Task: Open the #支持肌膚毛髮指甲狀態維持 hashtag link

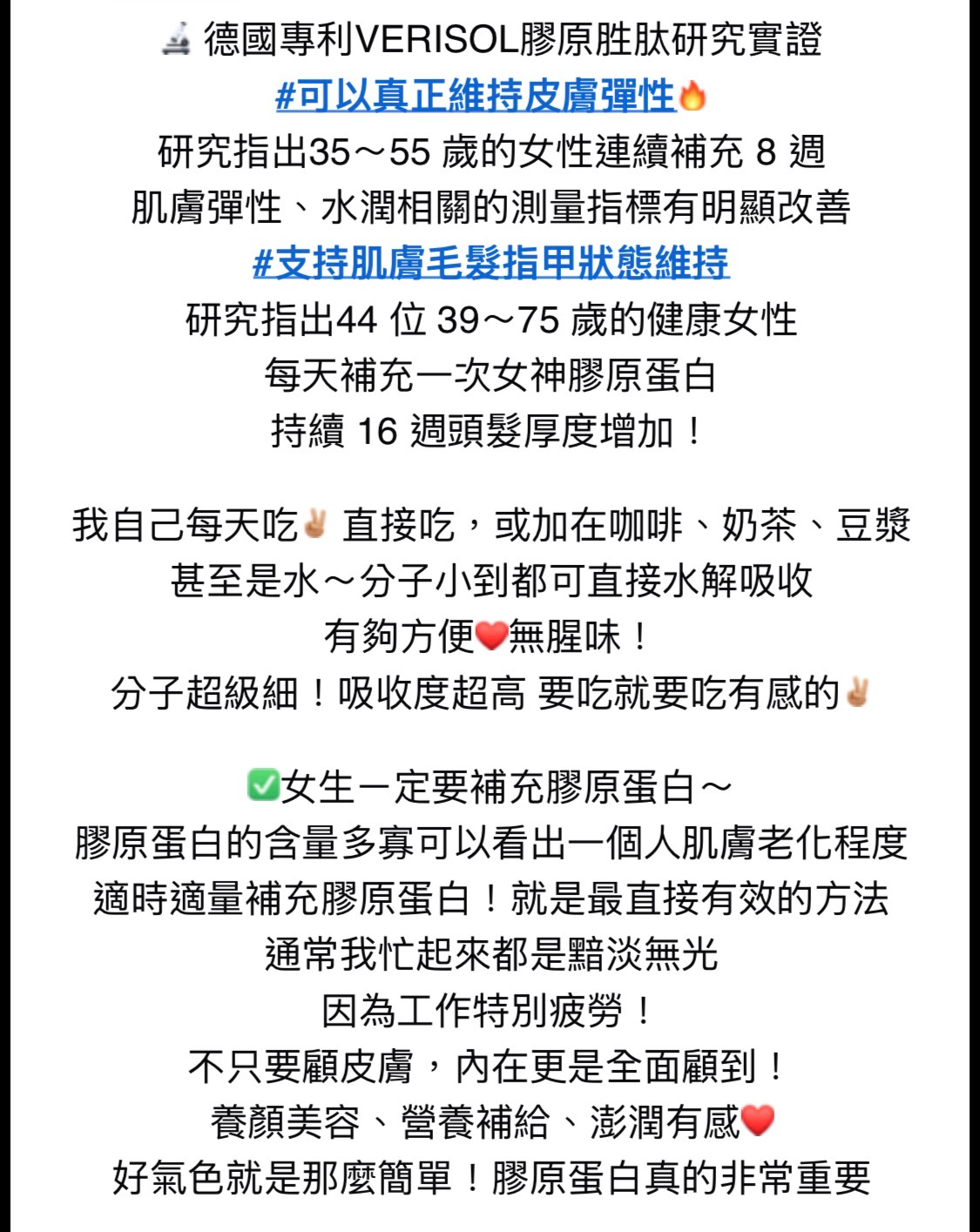Action: (490, 263)
